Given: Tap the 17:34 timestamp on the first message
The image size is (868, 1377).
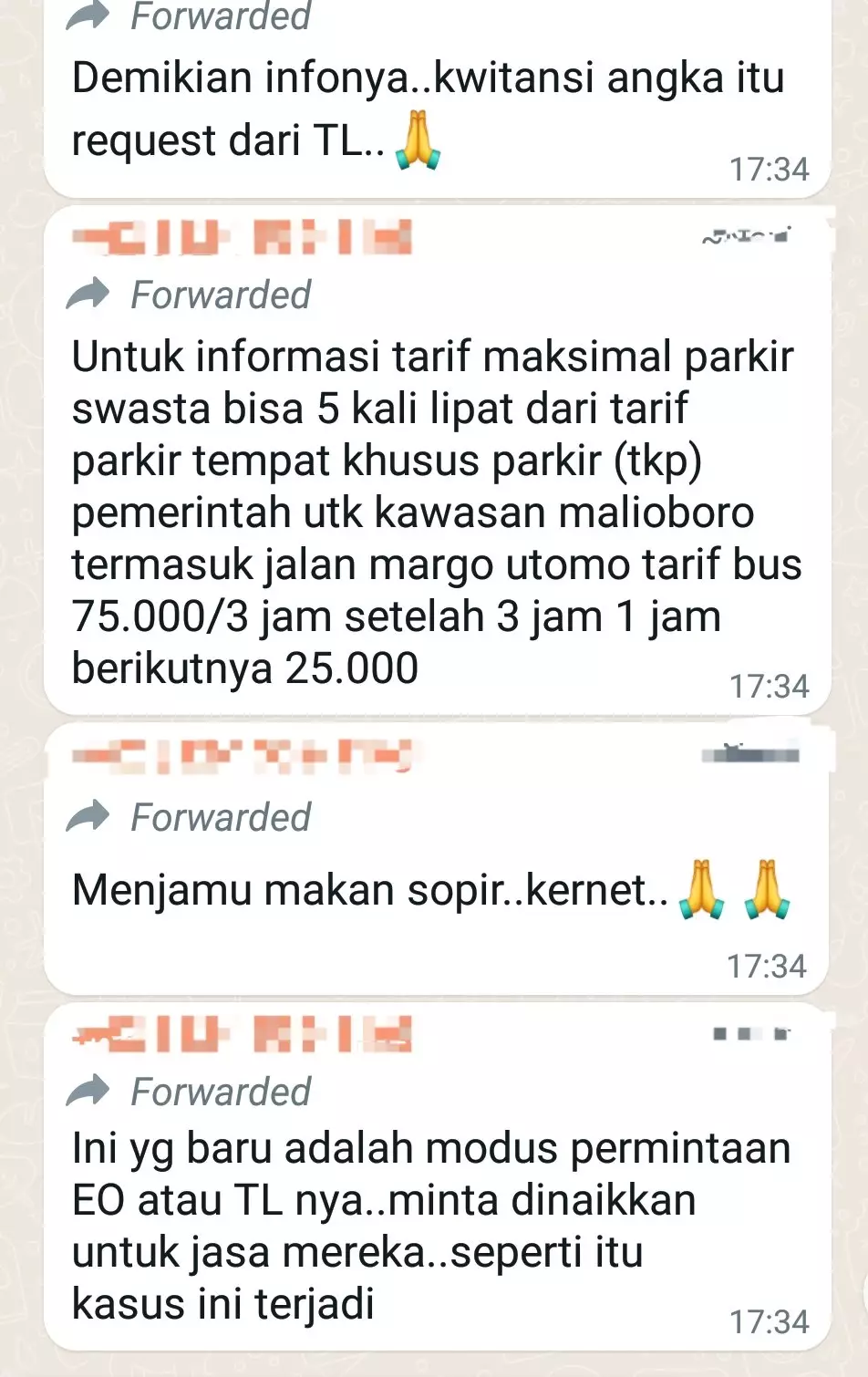Looking at the screenshot, I should 770,168.
